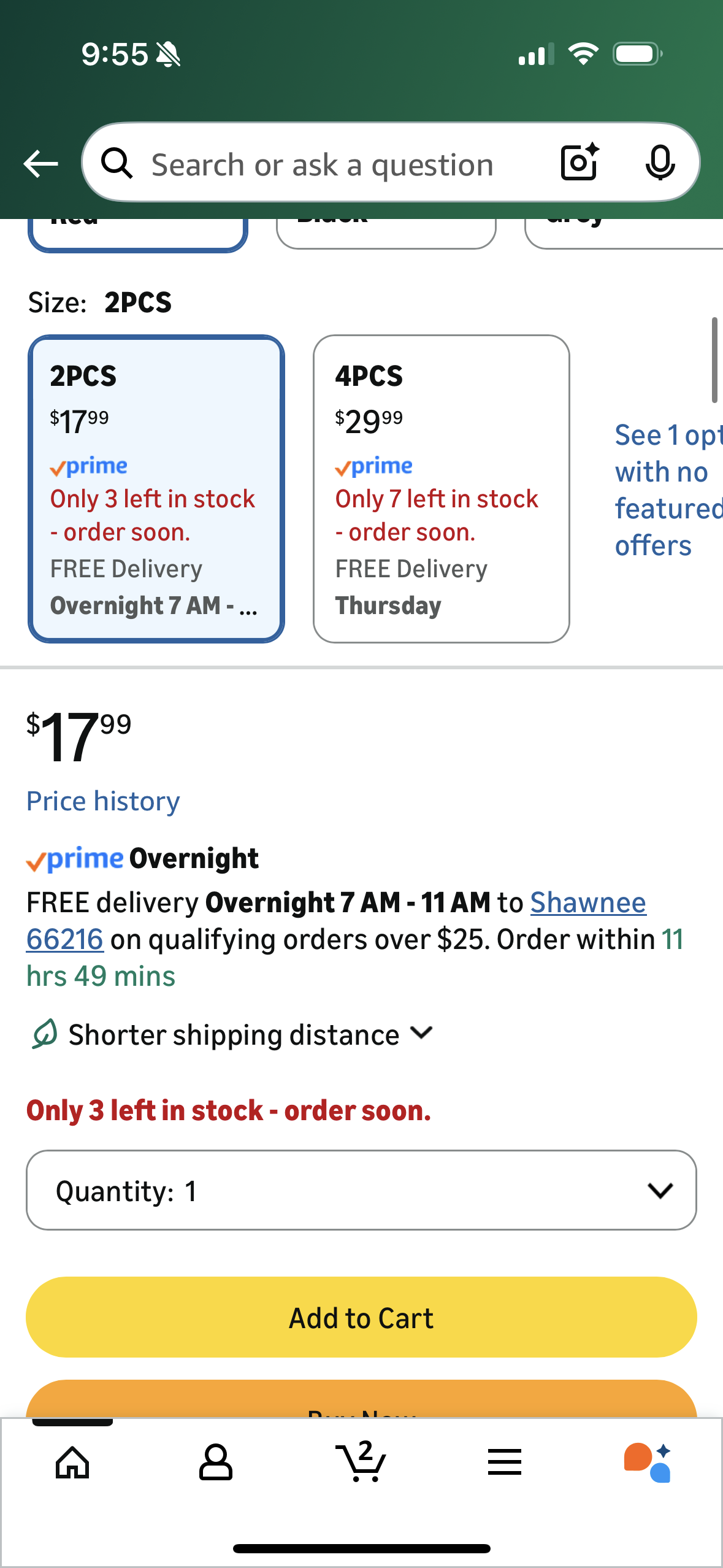Go back using the arrow
This screenshot has width=723, height=1568.
[40, 164]
